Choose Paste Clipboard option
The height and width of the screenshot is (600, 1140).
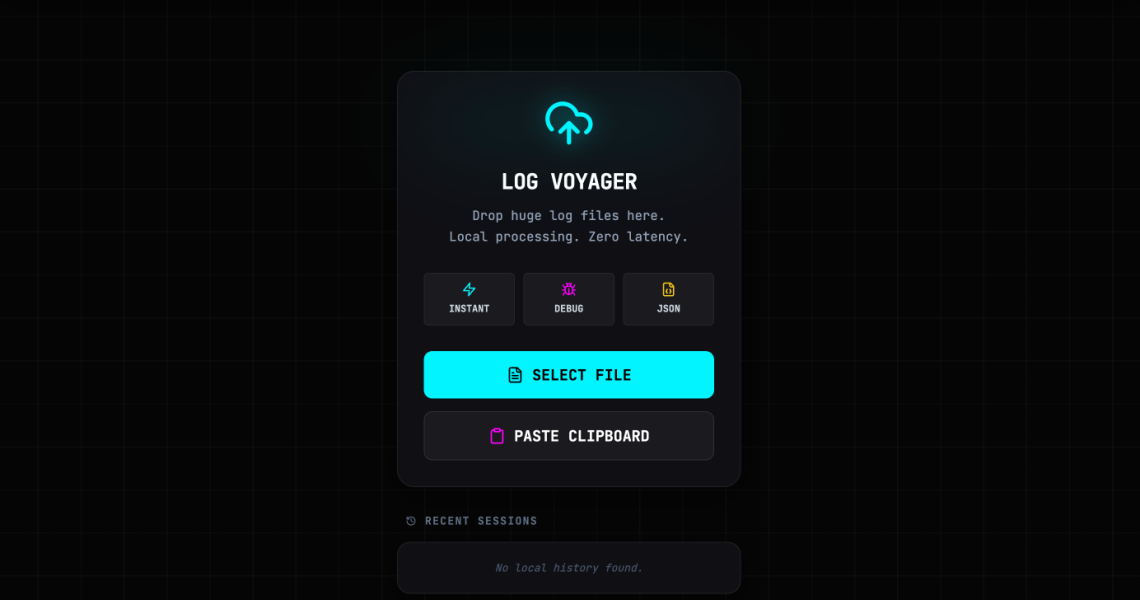[568, 436]
